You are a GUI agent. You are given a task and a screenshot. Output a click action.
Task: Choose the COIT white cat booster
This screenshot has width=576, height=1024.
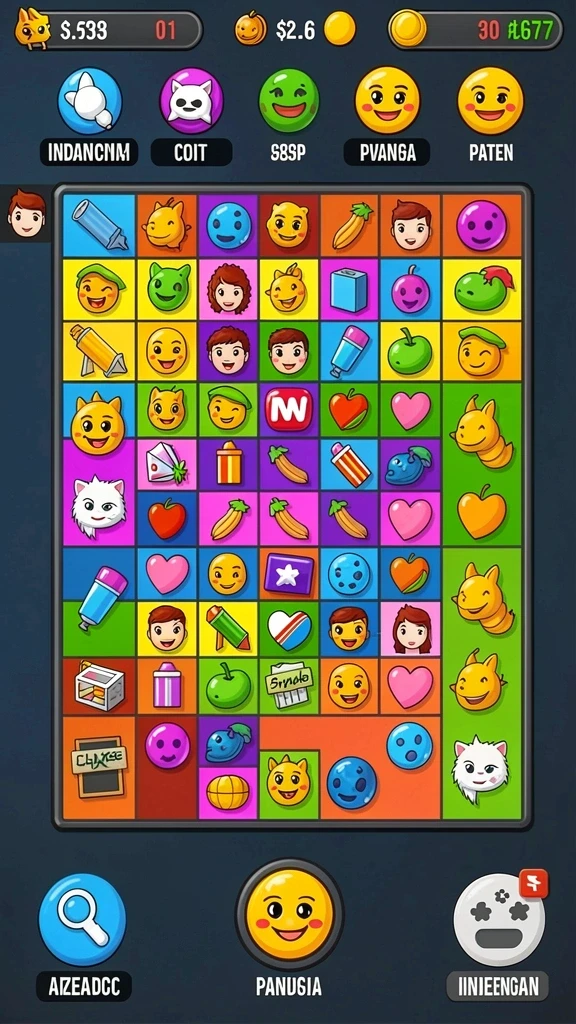(191, 101)
